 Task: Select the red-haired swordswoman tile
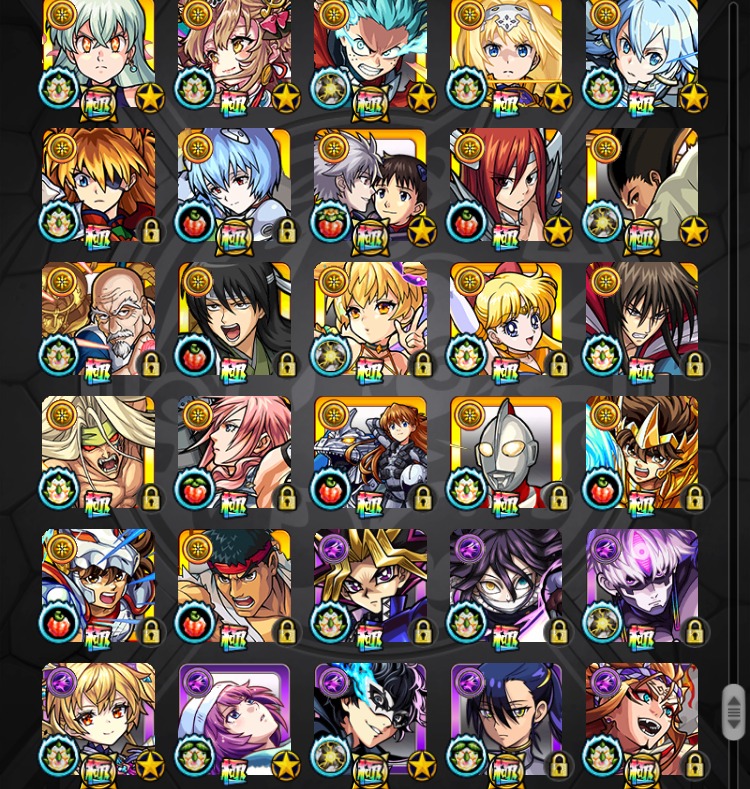point(506,184)
